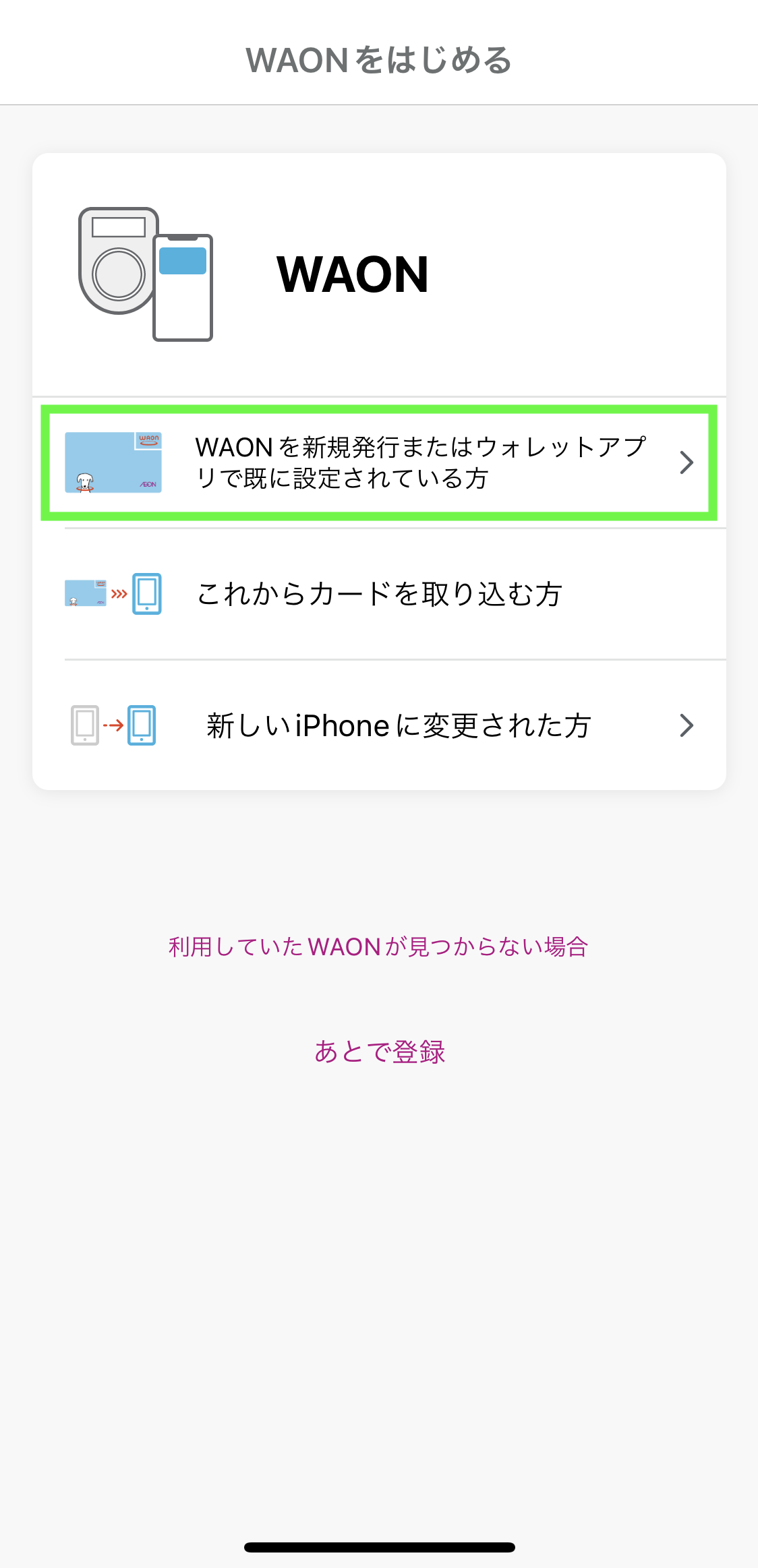Click the WAON logo on the card thumbnail

tap(149, 439)
